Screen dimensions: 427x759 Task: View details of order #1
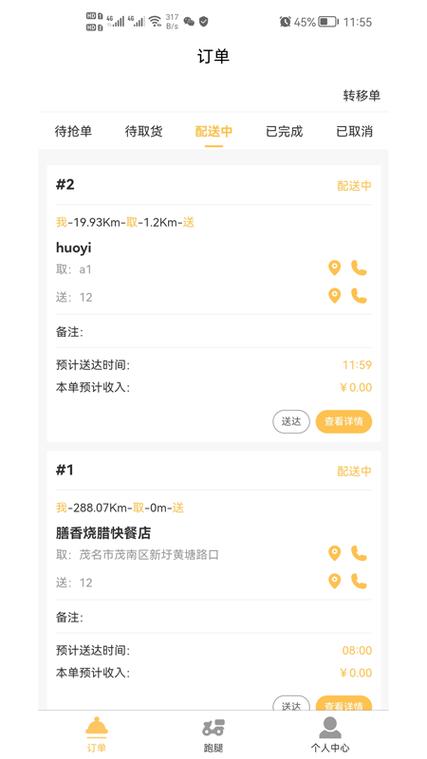[x=344, y=703]
